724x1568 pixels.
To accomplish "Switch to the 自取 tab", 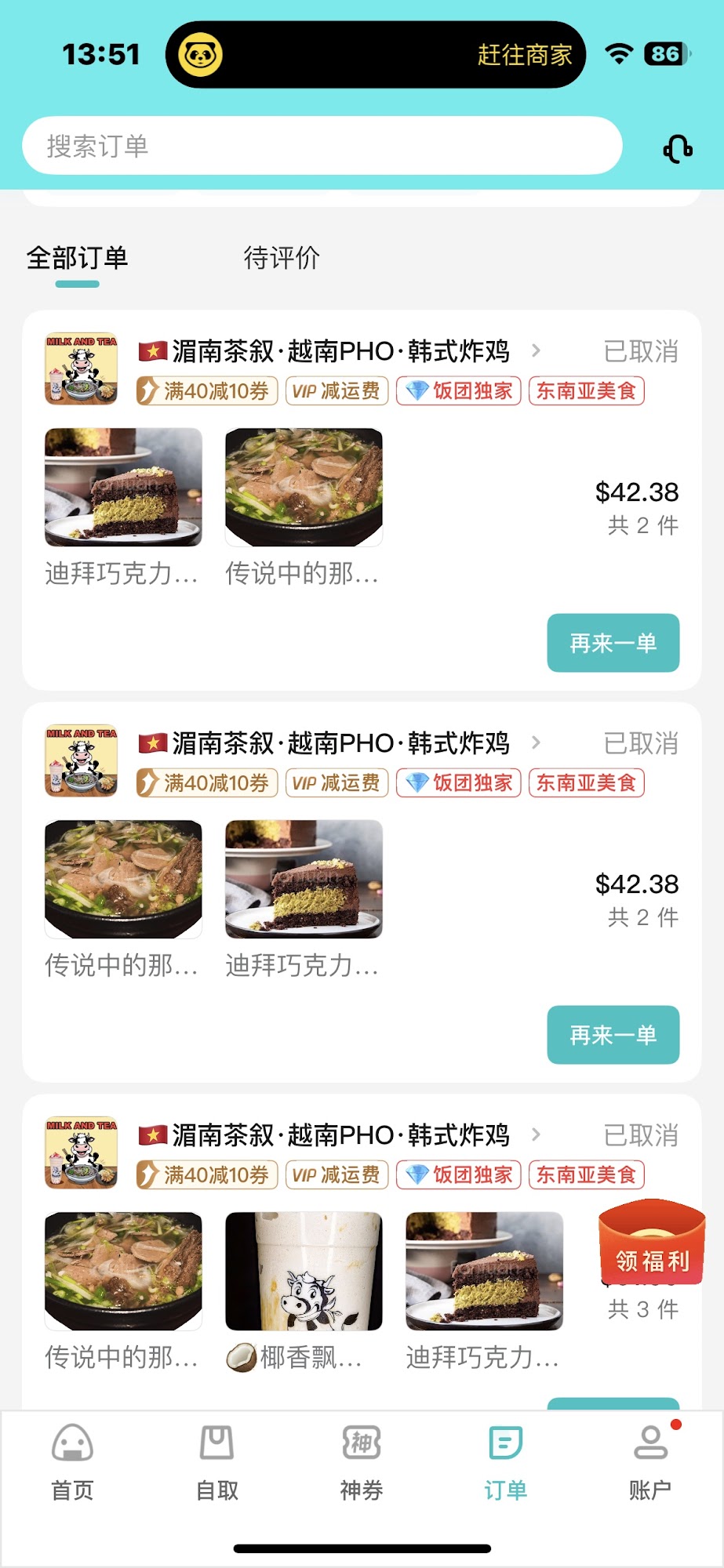I will (216, 1461).
